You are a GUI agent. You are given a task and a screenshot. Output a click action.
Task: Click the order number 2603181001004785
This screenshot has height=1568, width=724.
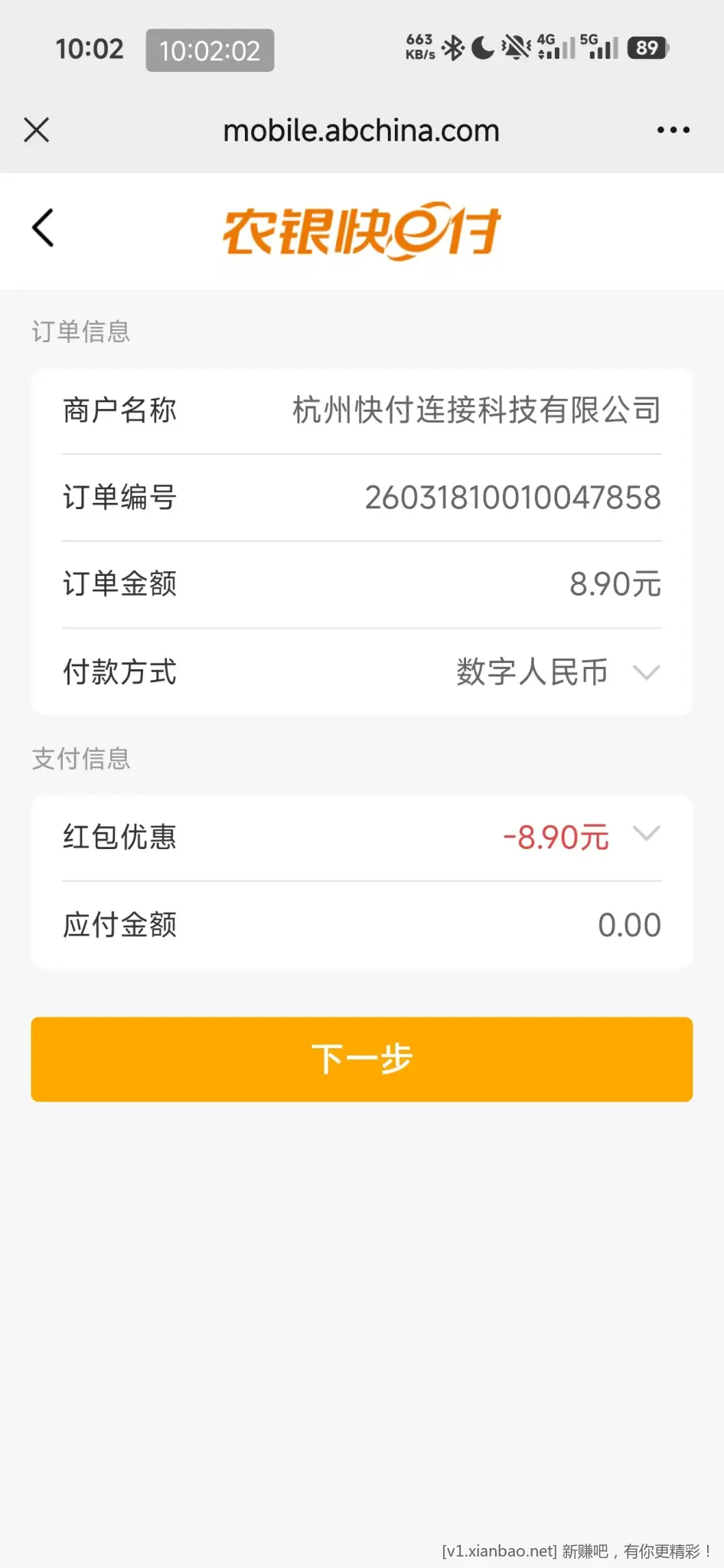[x=513, y=498]
